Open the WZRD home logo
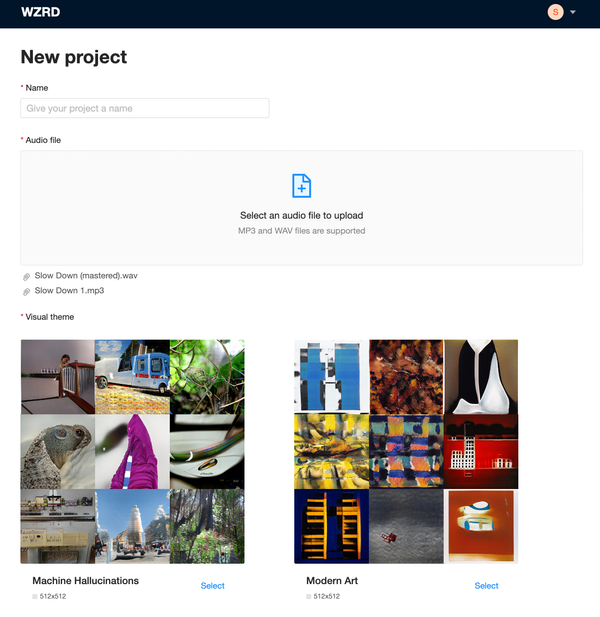The width and height of the screenshot is (600, 617). [x=41, y=12]
